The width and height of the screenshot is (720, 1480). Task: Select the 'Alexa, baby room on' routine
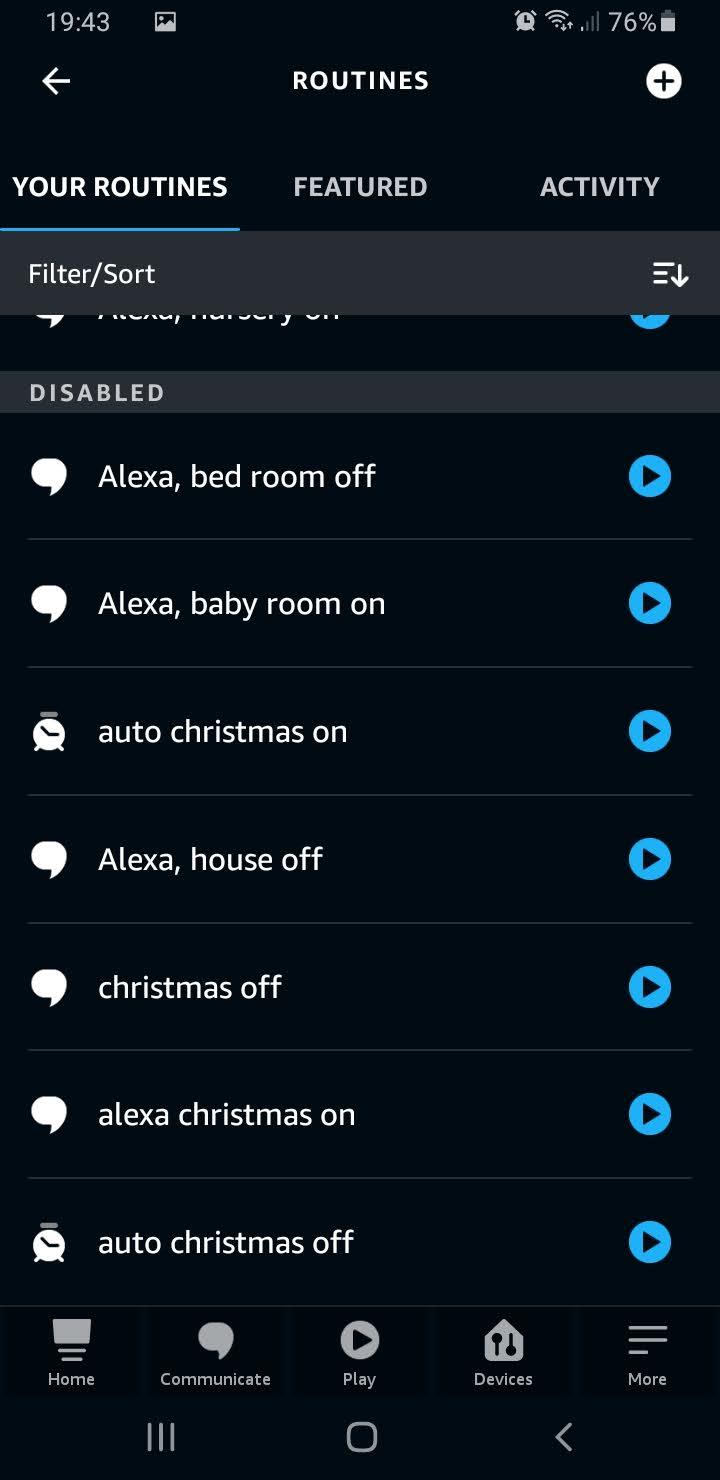(241, 603)
